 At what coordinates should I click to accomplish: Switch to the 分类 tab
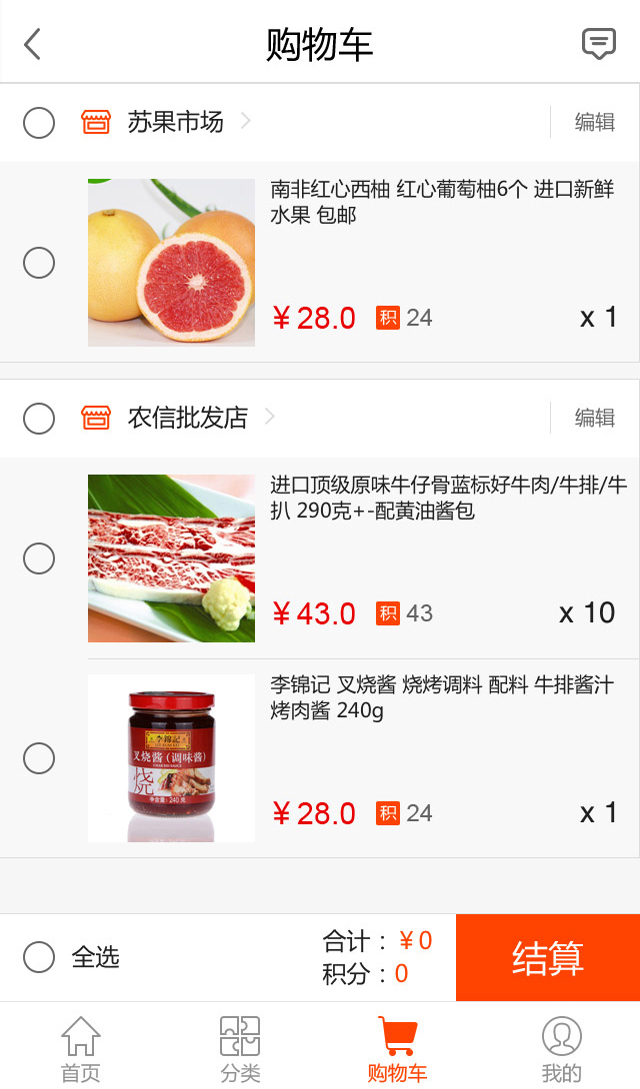pos(240,1049)
